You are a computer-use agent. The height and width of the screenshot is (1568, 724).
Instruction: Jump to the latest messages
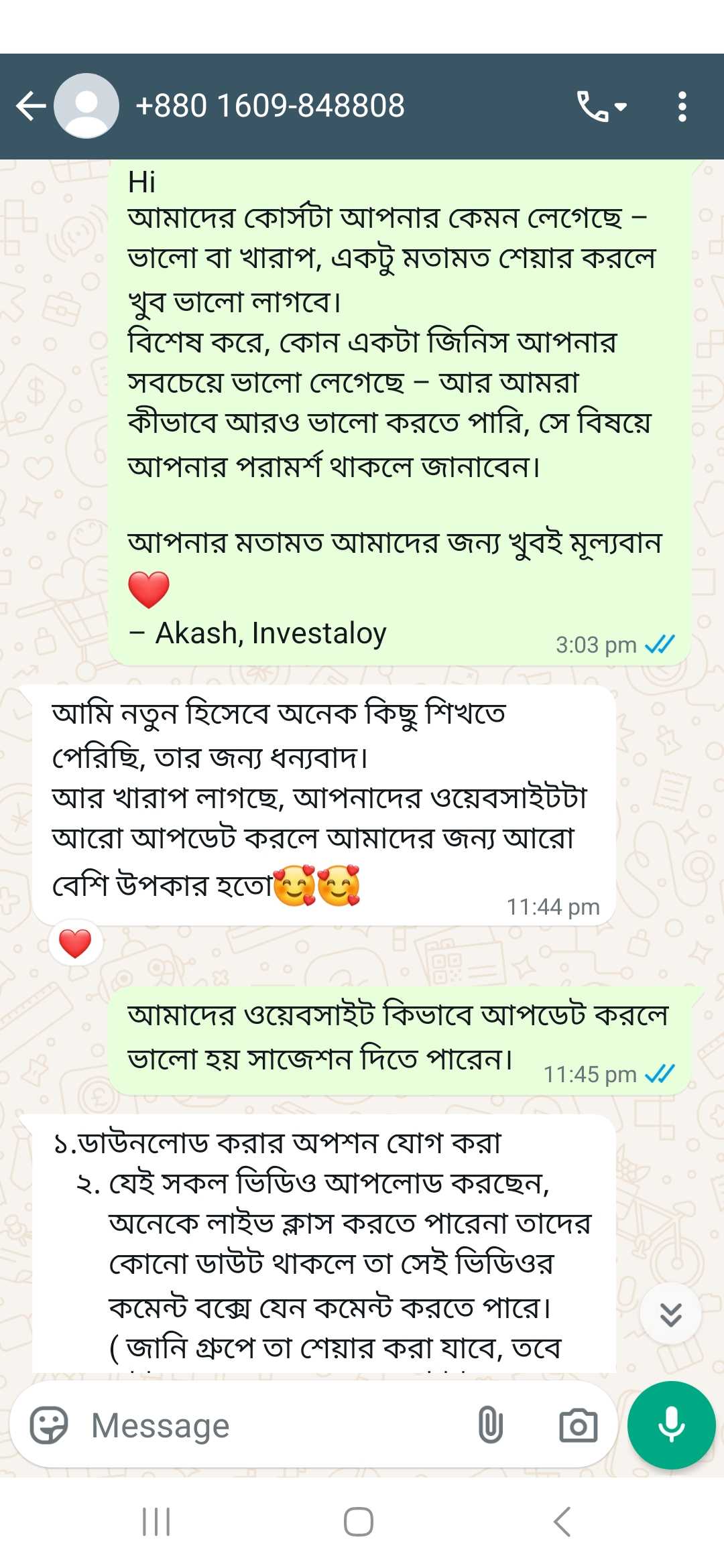pos(670,1314)
